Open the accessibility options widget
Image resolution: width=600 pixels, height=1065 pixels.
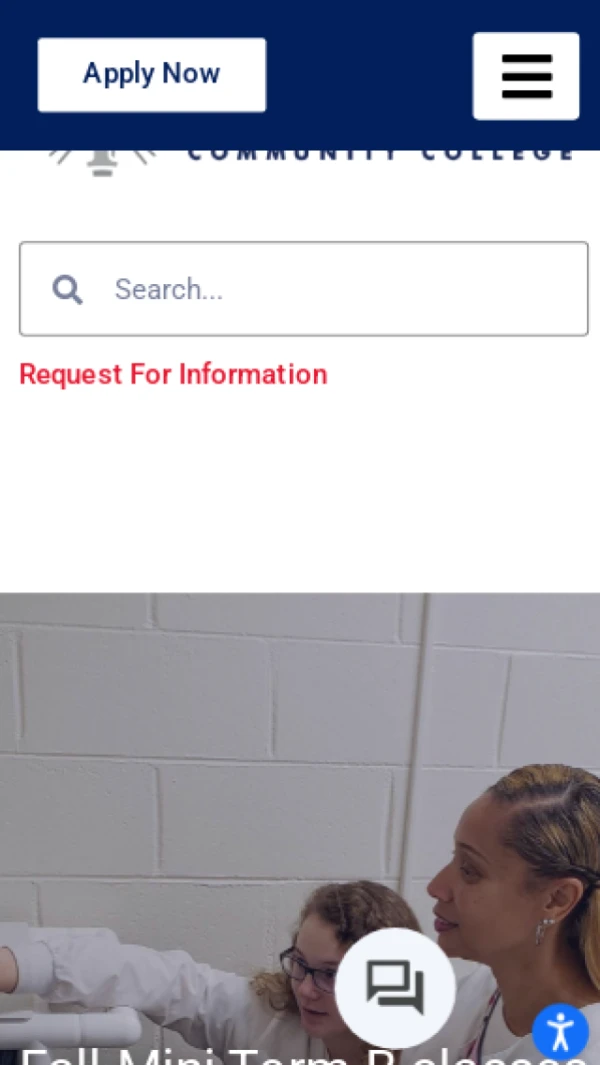pyautogui.click(x=560, y=1032)
